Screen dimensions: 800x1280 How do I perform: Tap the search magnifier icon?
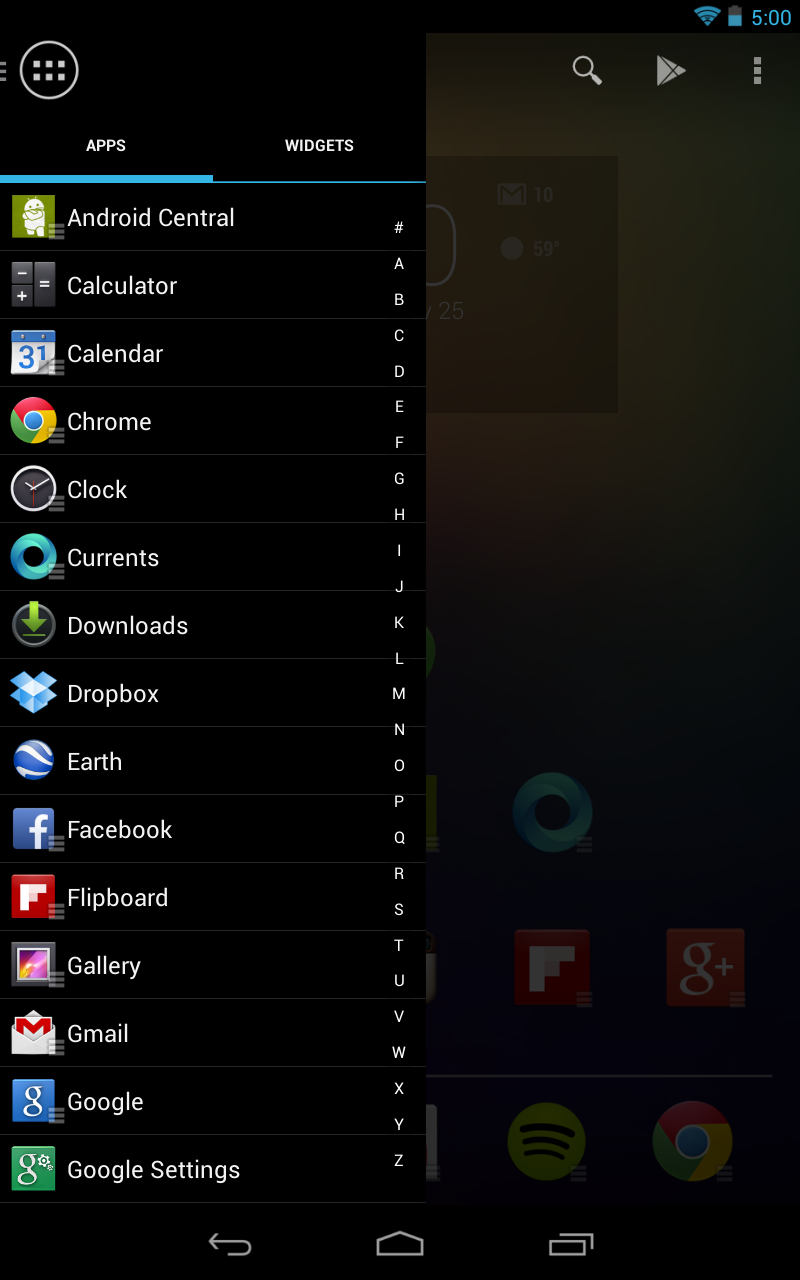click(x=587, y=70)
